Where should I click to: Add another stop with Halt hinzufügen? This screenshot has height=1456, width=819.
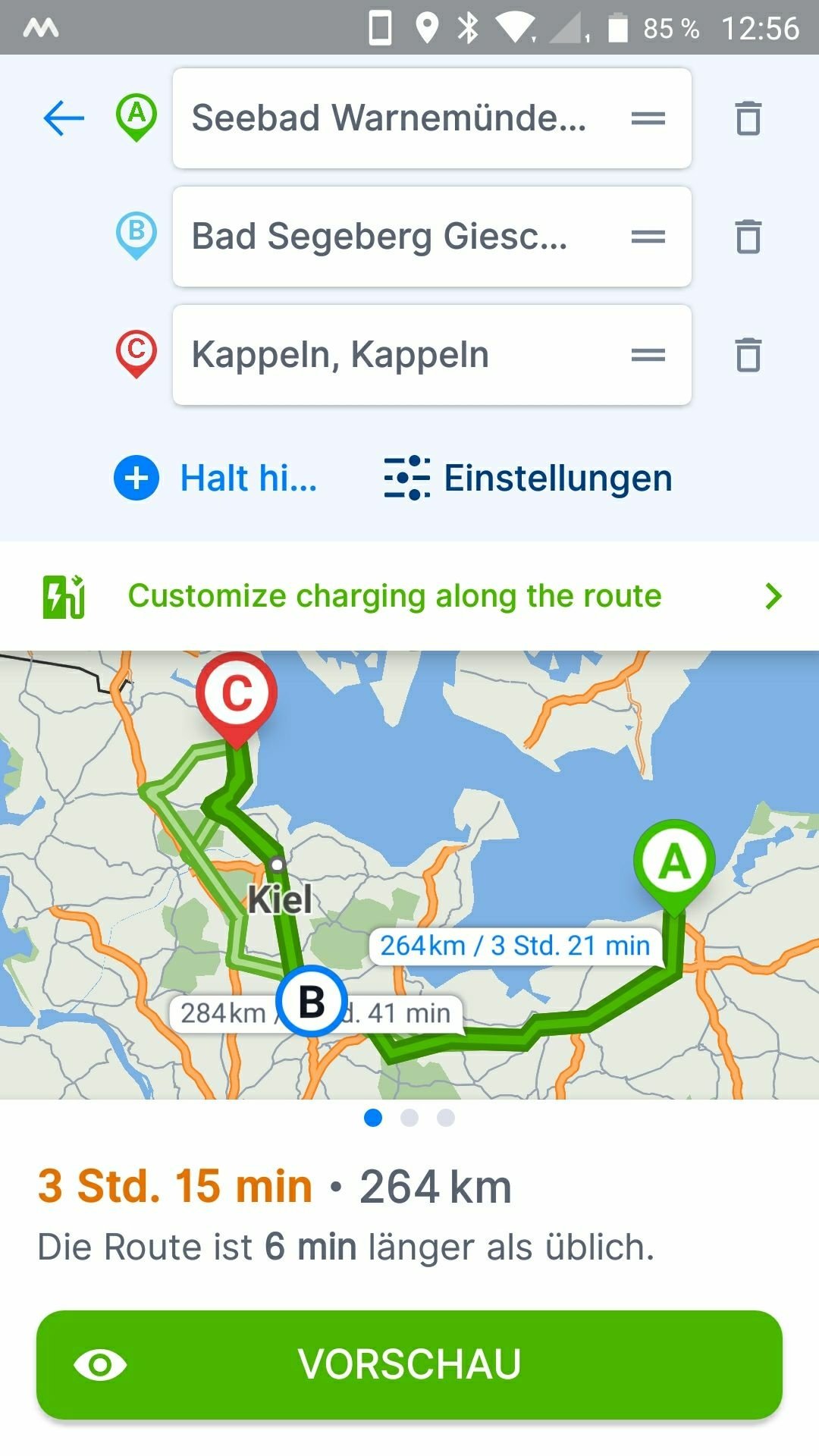point(216,479)
